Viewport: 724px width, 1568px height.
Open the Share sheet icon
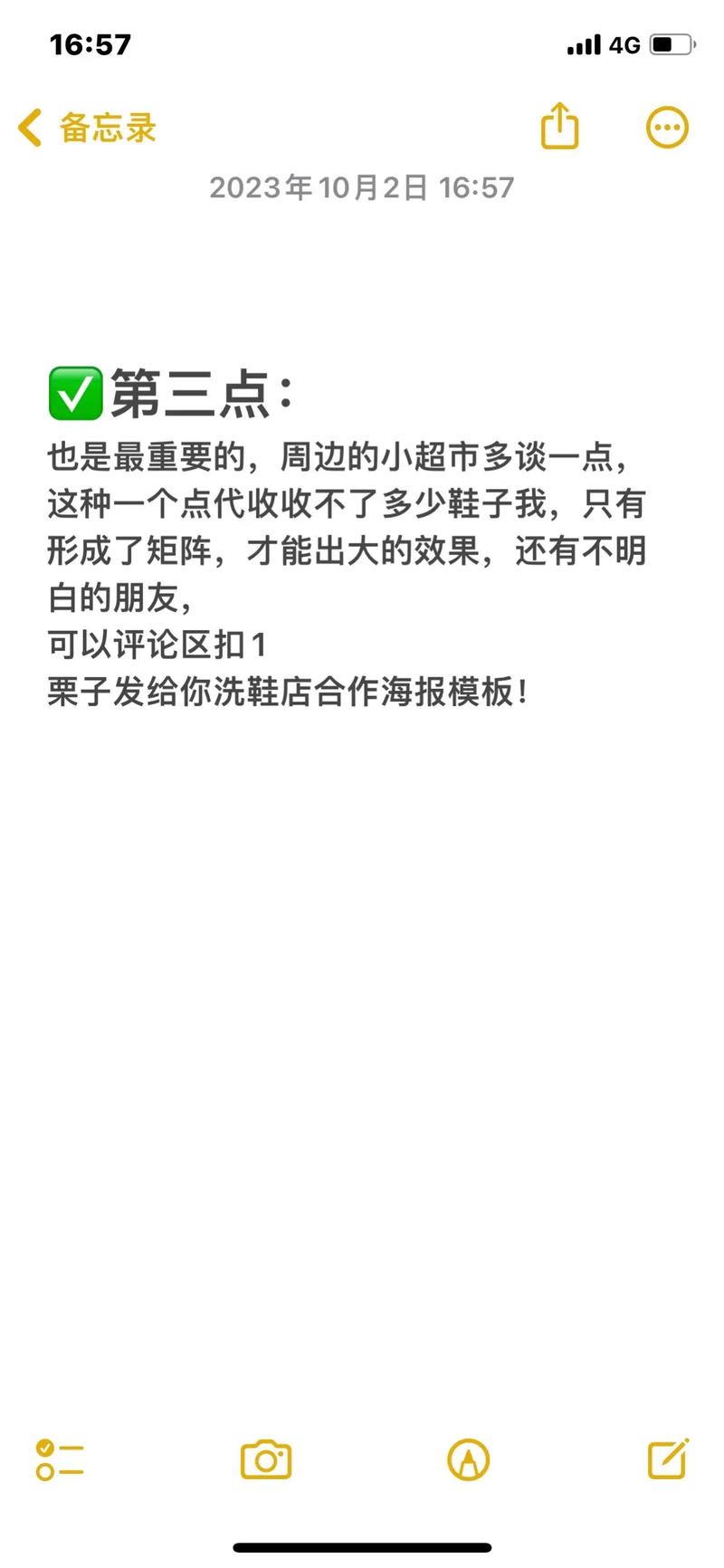coord(559,127)
